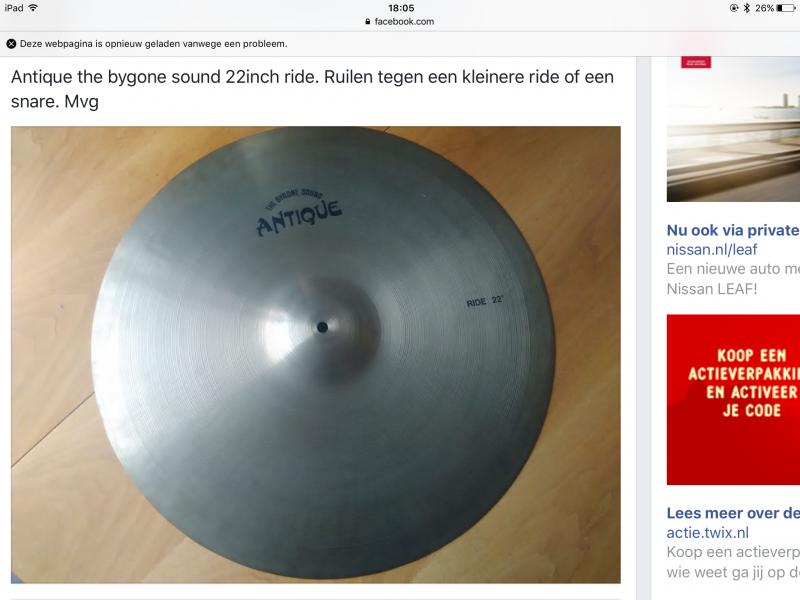The height and width of the screenshot is (600, 800).
Task: Open the red Twix promotion ad image
Action: pos(733,399)
